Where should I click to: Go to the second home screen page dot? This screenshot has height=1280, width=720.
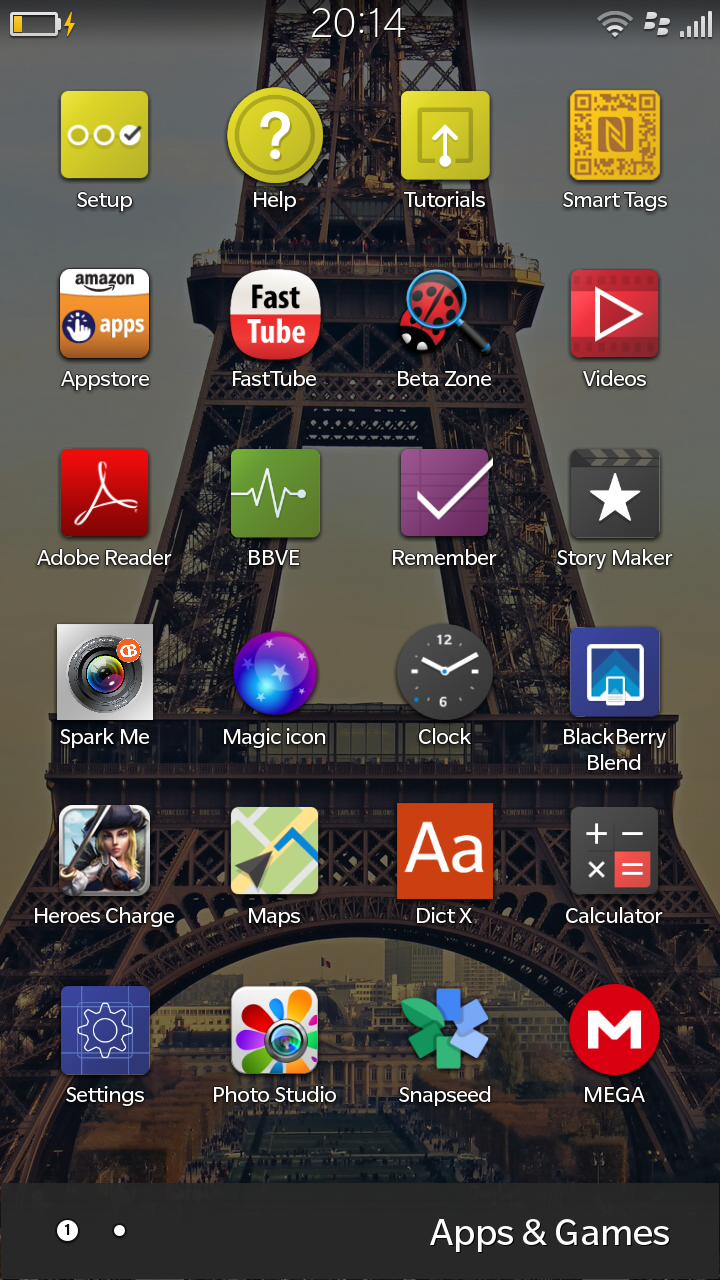120,1231
